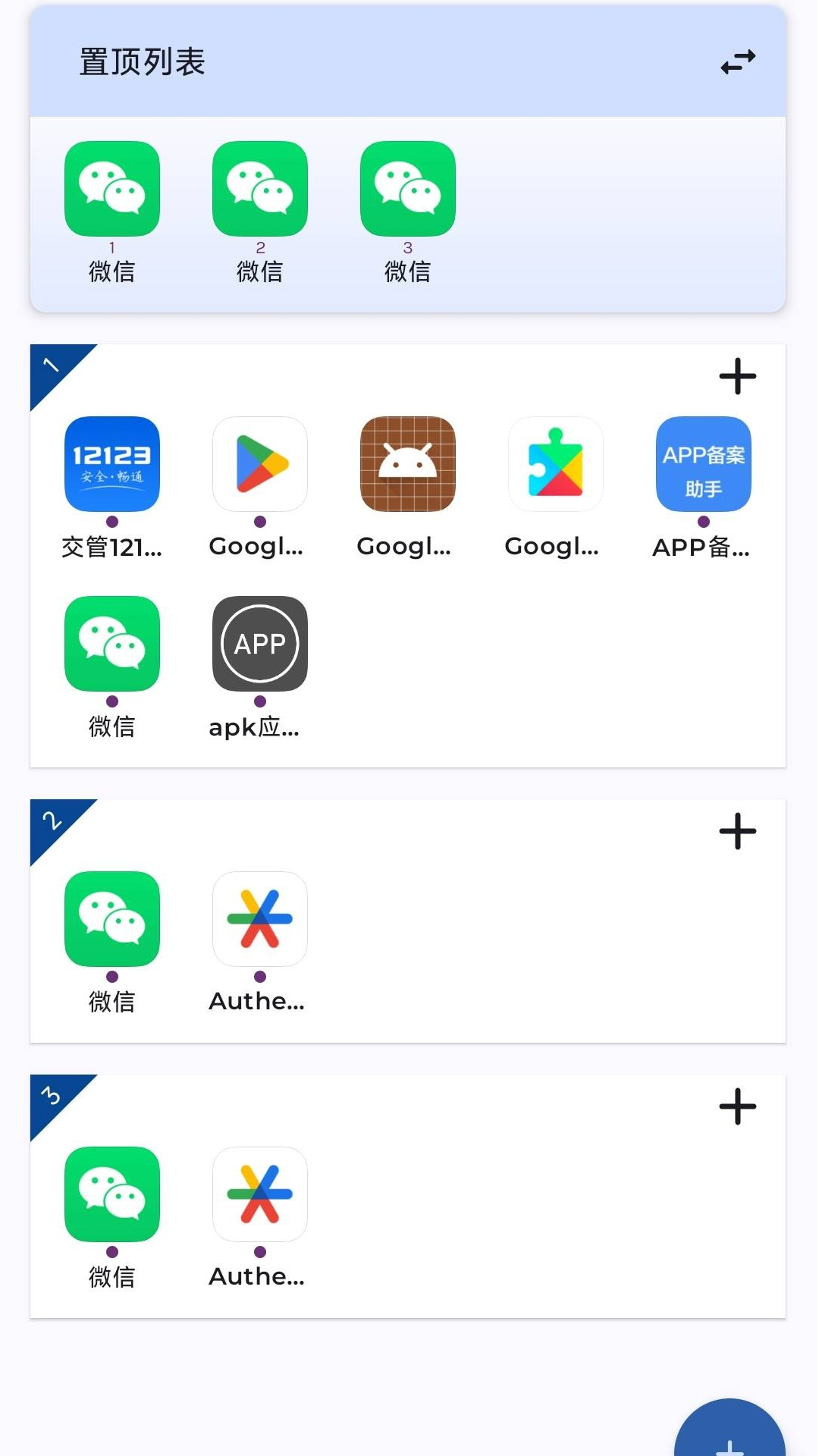Toggle the purple dot under 交管12123
The width and height of the screenshot is (819, 1456).
pos(111,521)
